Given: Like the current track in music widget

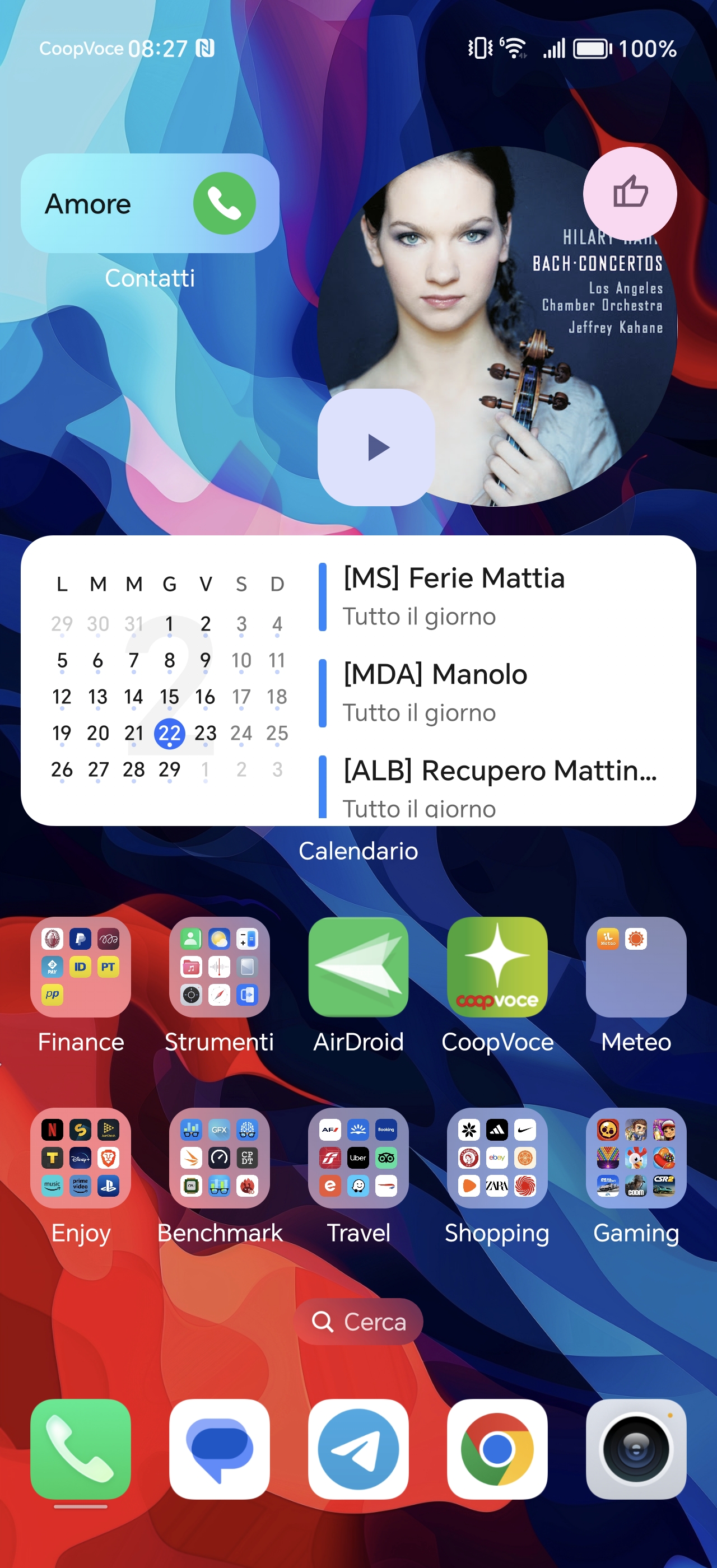Looking at the screenshot, I should point(630,194).
